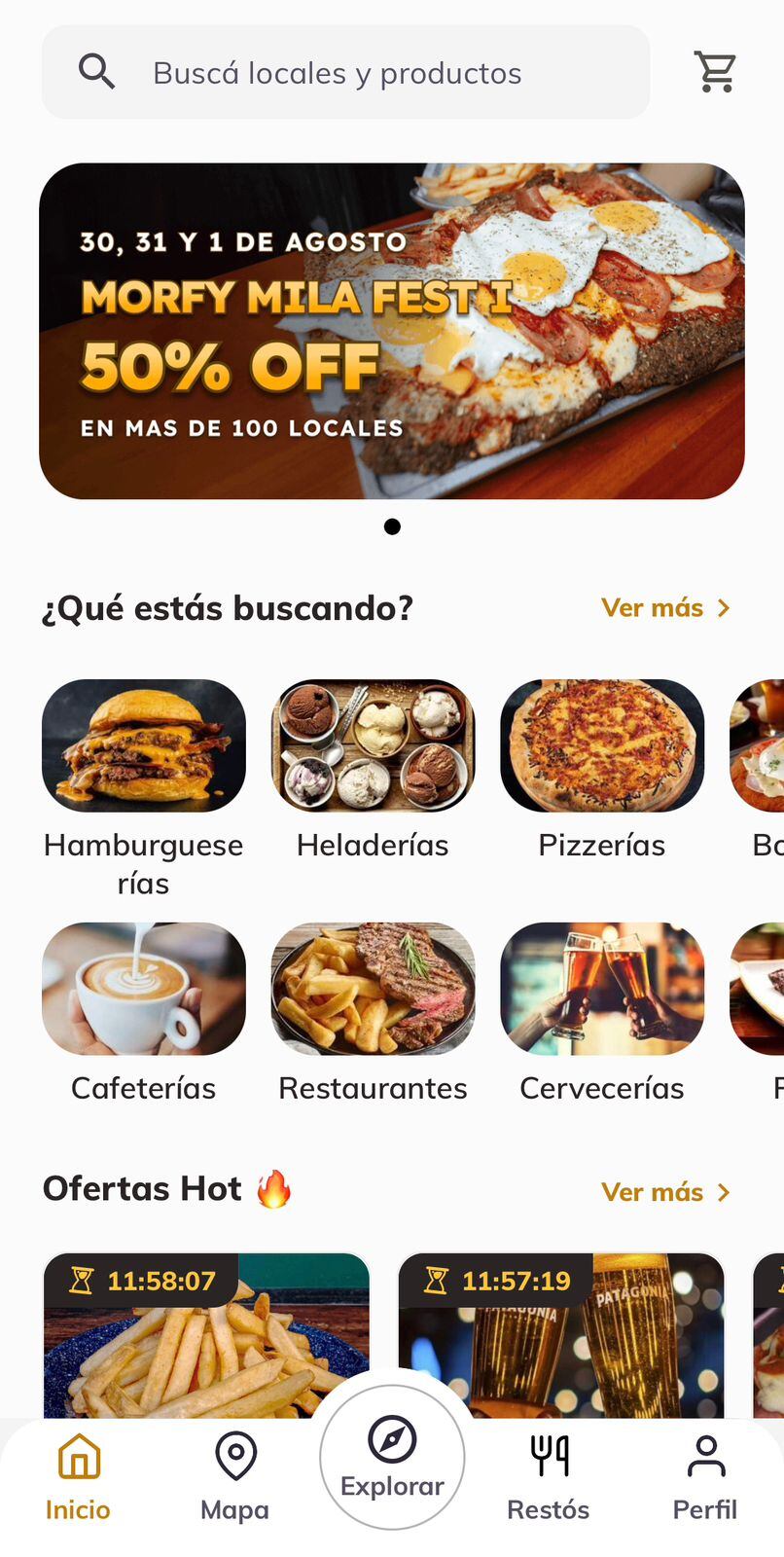Switch to the Restós tab
This screenshot has height=1557, width=784.
coord(549,1476)
